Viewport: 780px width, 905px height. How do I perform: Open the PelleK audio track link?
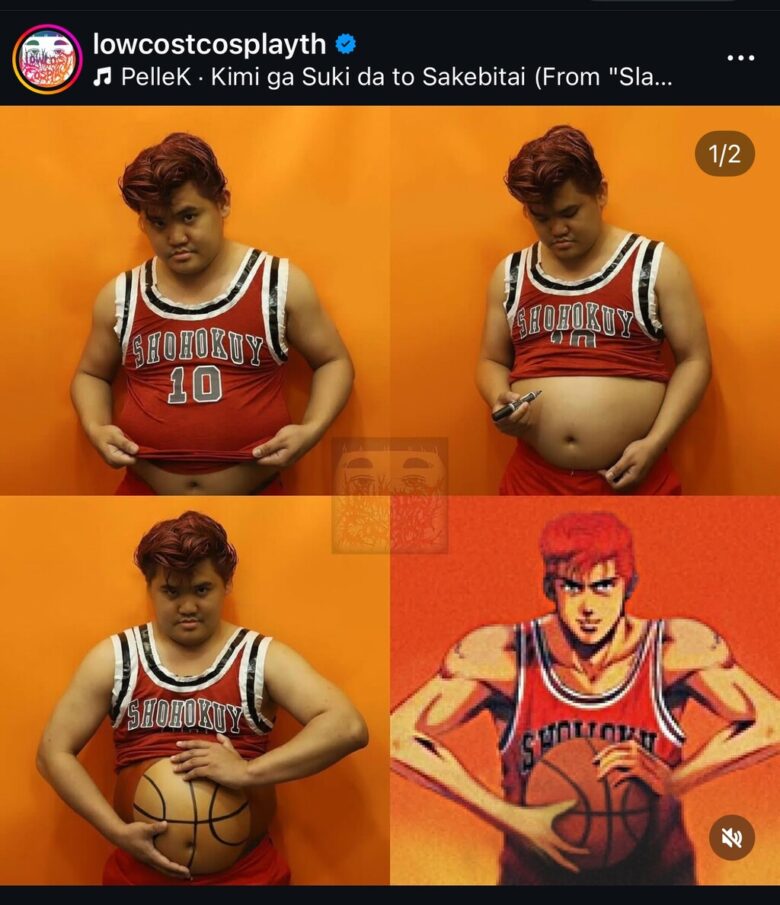[395, 77]
